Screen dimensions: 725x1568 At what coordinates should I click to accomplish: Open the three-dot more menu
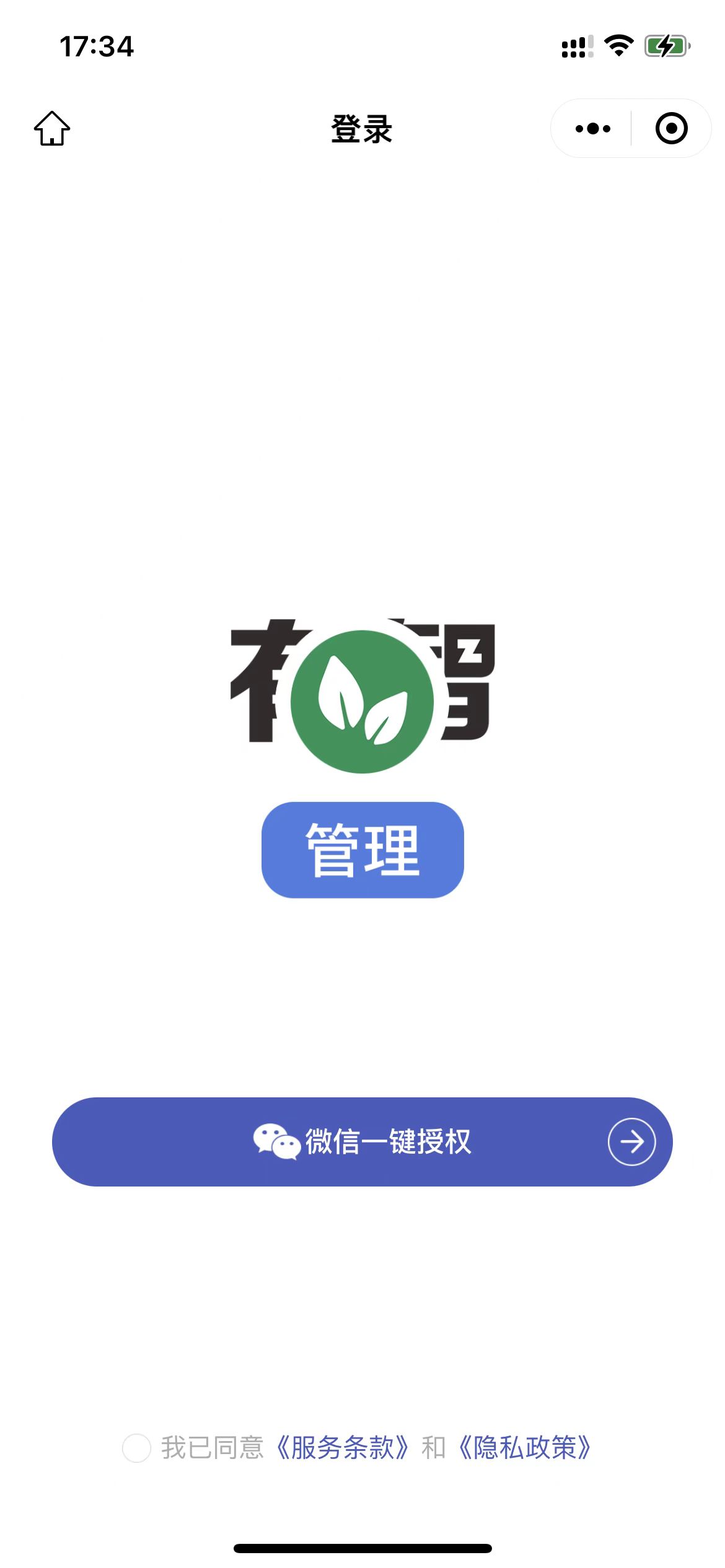pos(592,129)
